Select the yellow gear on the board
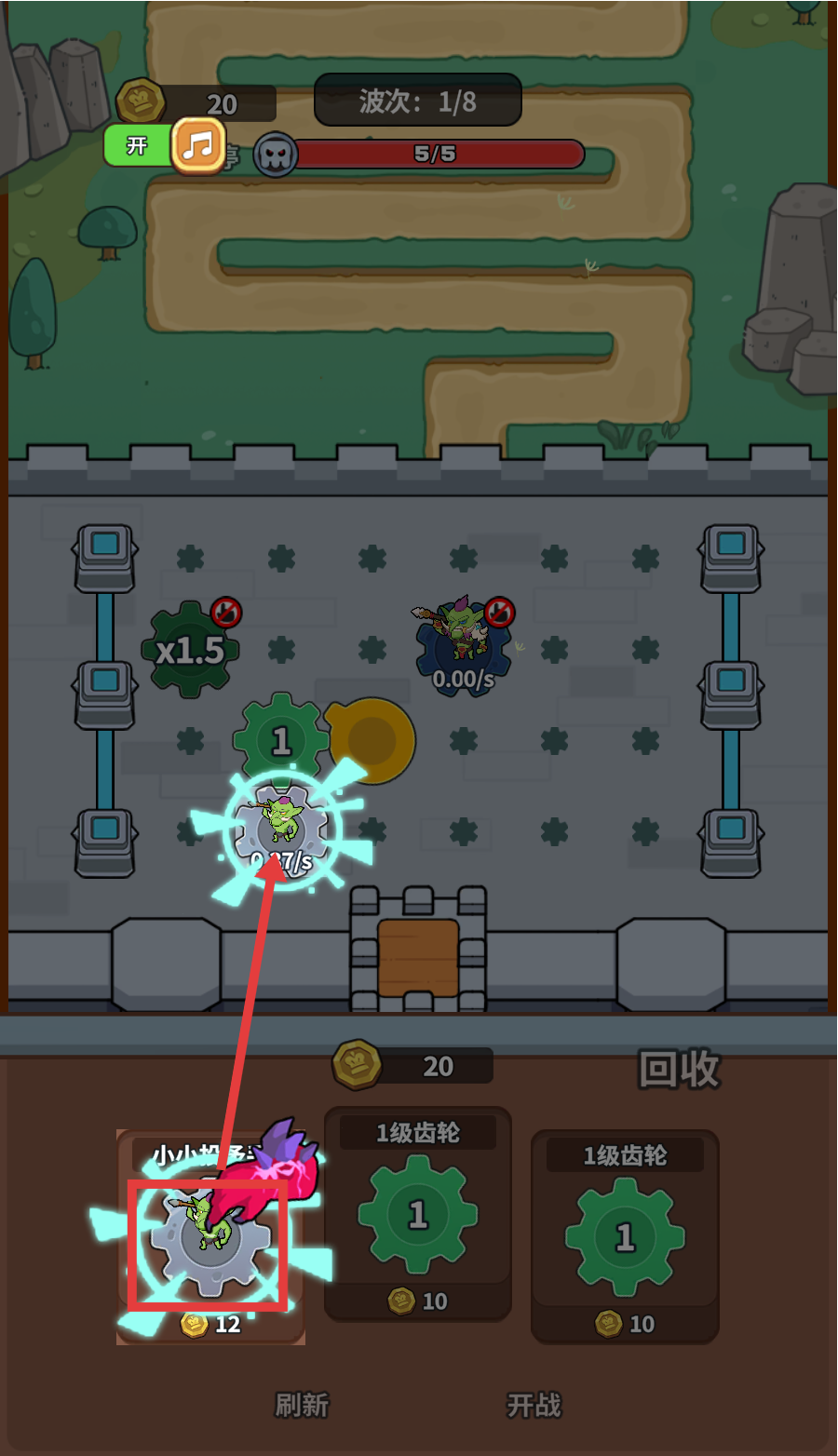This screenshot has height=1456, width=838. pos(372,740)
